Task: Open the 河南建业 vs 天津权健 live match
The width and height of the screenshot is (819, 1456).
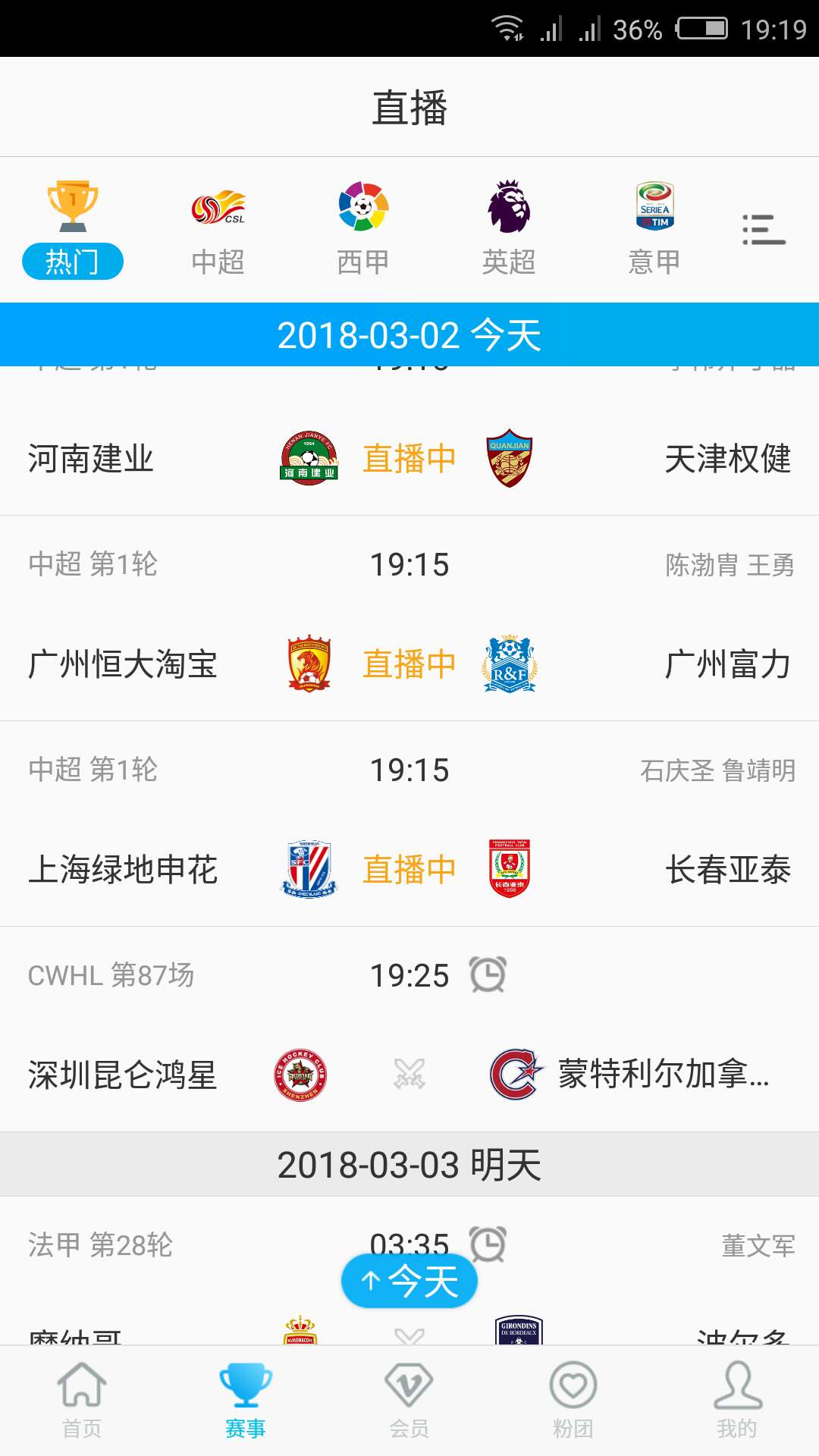Action: pos(409,459)
